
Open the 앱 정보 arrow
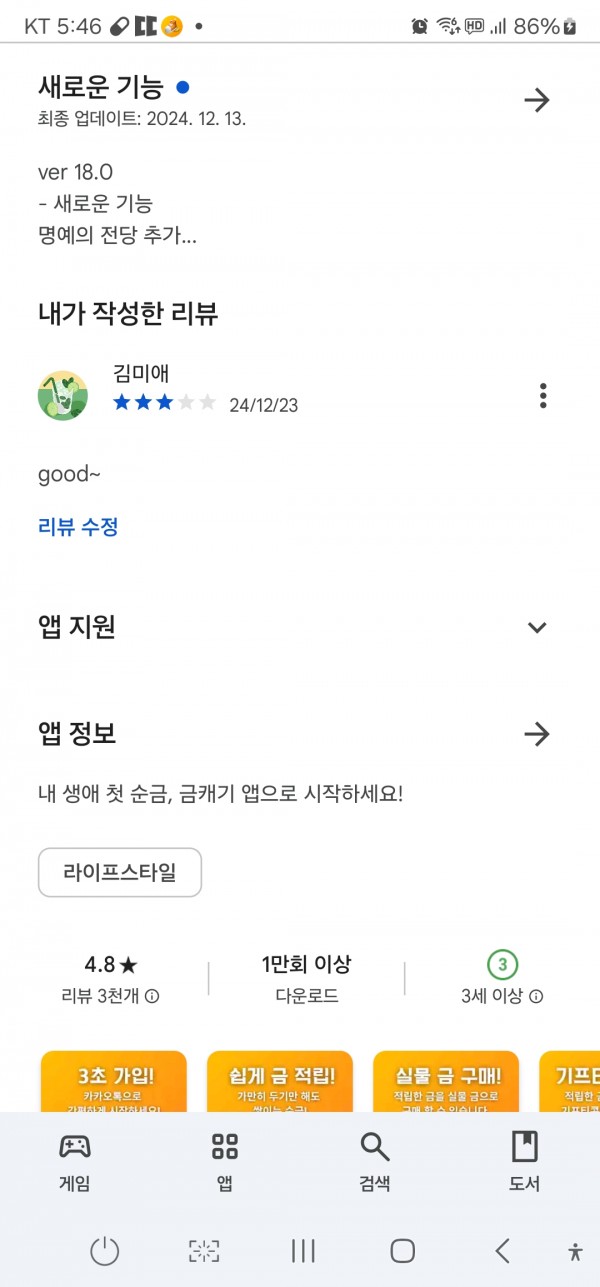tap(537, 734)
